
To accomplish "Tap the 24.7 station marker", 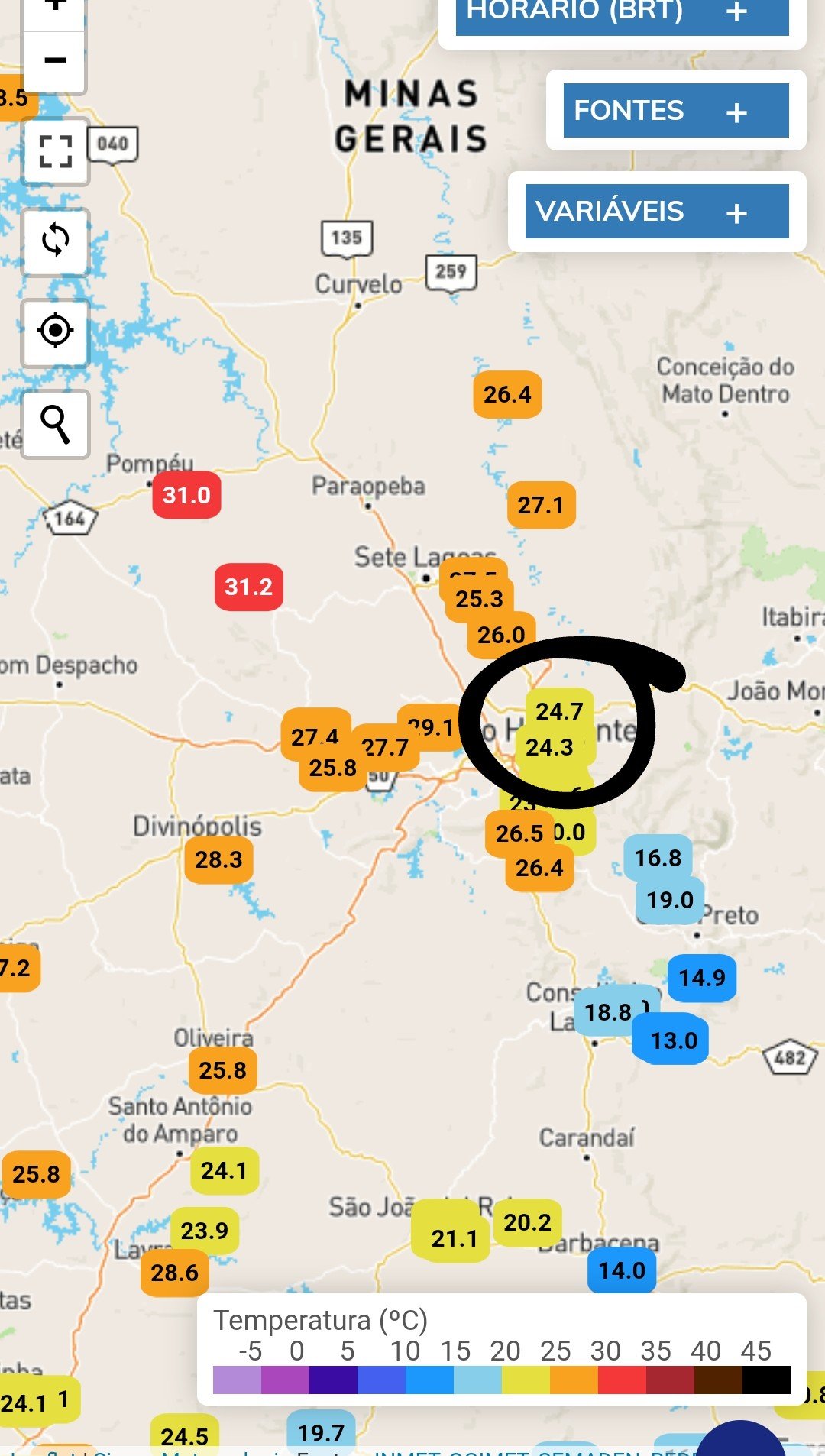I will coord(559,710).
